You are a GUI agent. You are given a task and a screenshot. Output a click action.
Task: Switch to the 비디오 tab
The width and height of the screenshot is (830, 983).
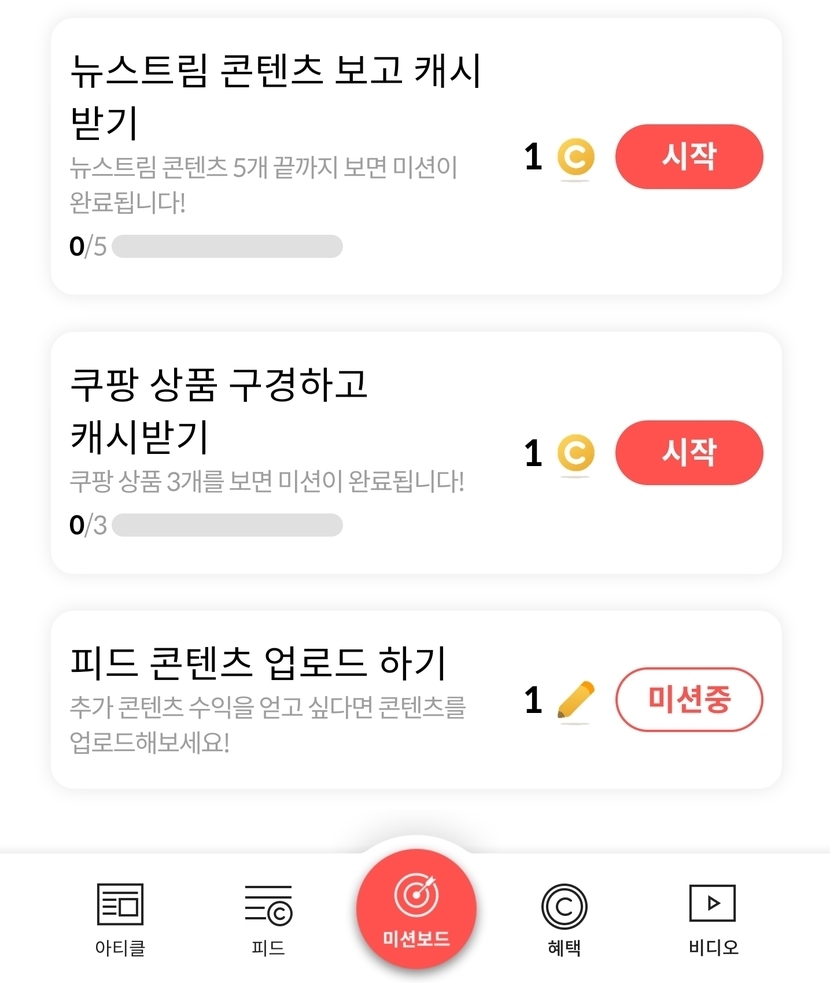[x=713, y=919]
